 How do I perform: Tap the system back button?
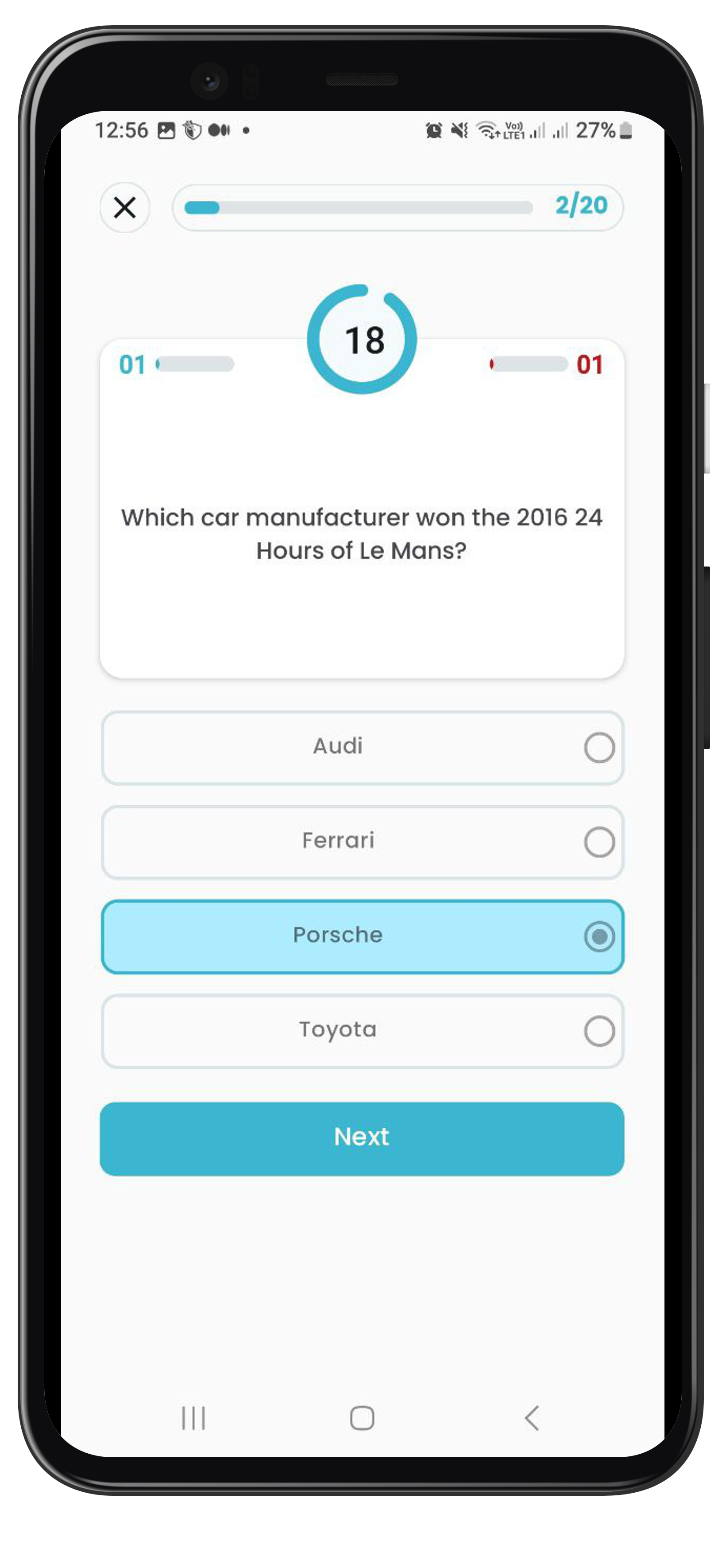point(532,1418)
